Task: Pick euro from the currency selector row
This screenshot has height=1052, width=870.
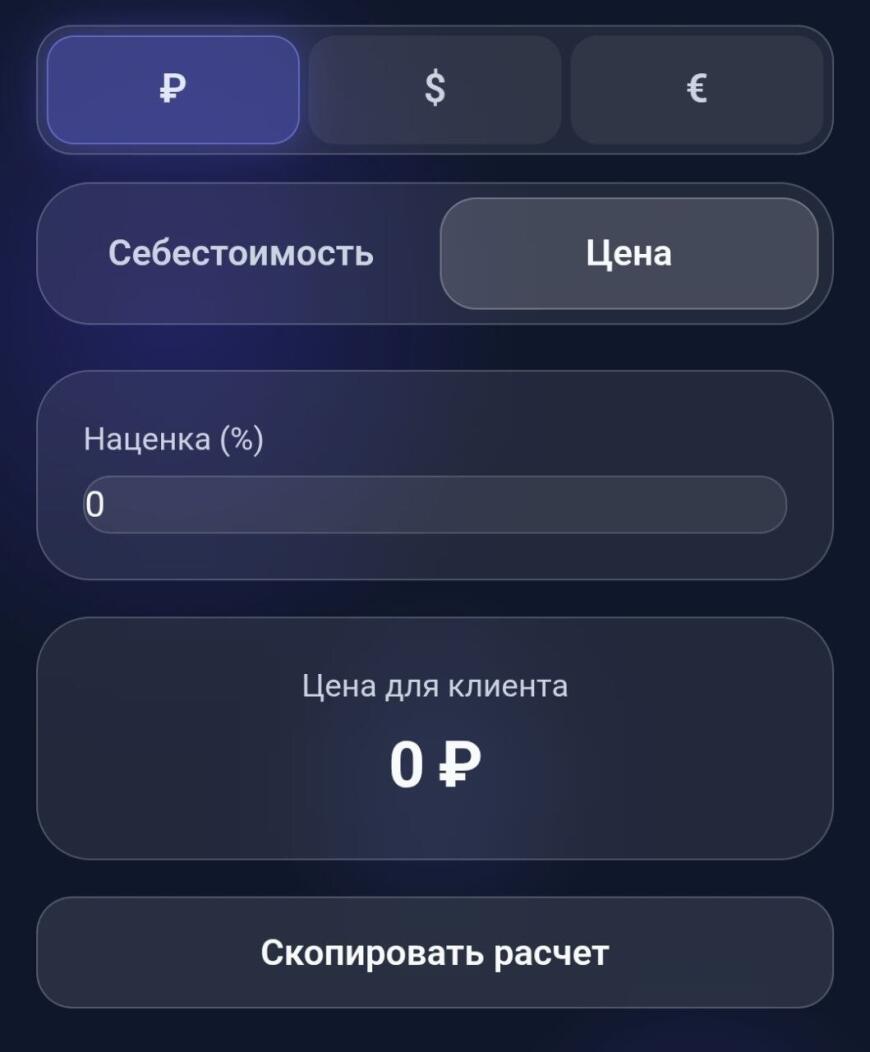Action: coord(698,89)
